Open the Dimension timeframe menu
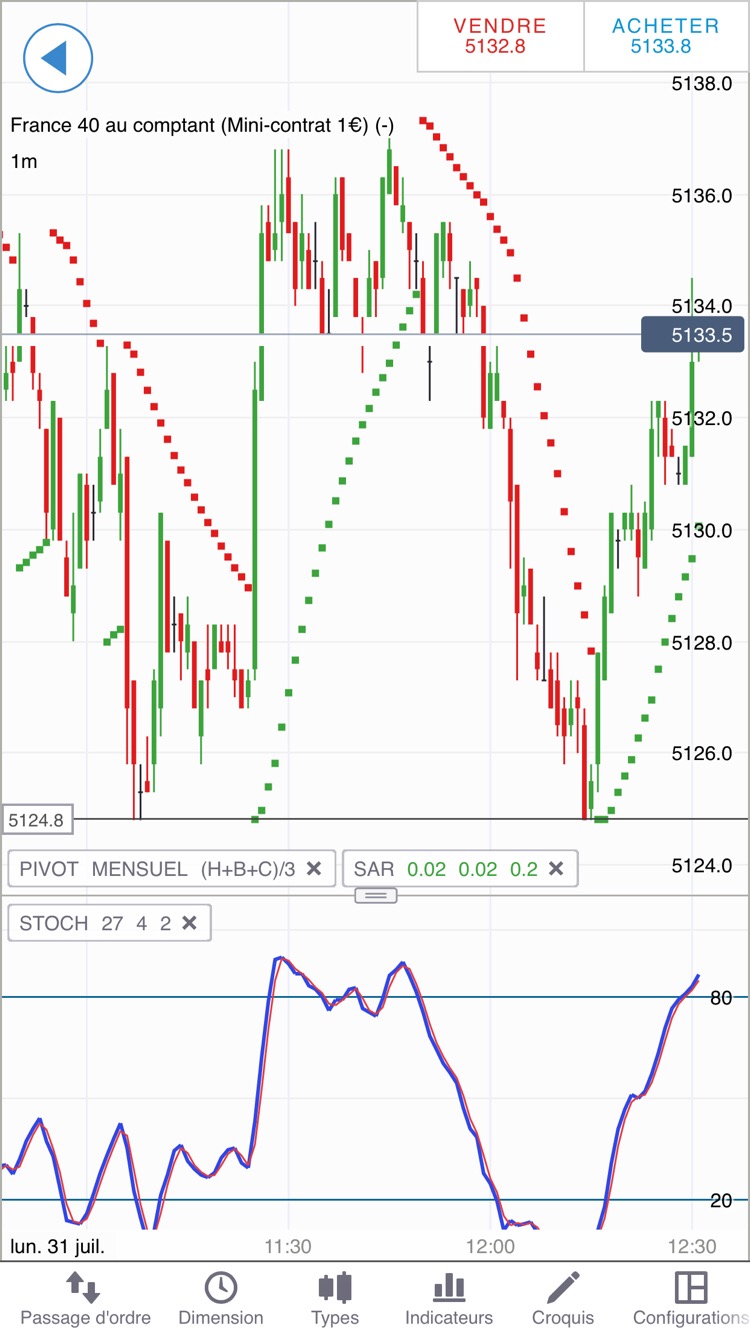Image resolution: width=750 pixels, height=1333 pixels. click(221, 1298)
